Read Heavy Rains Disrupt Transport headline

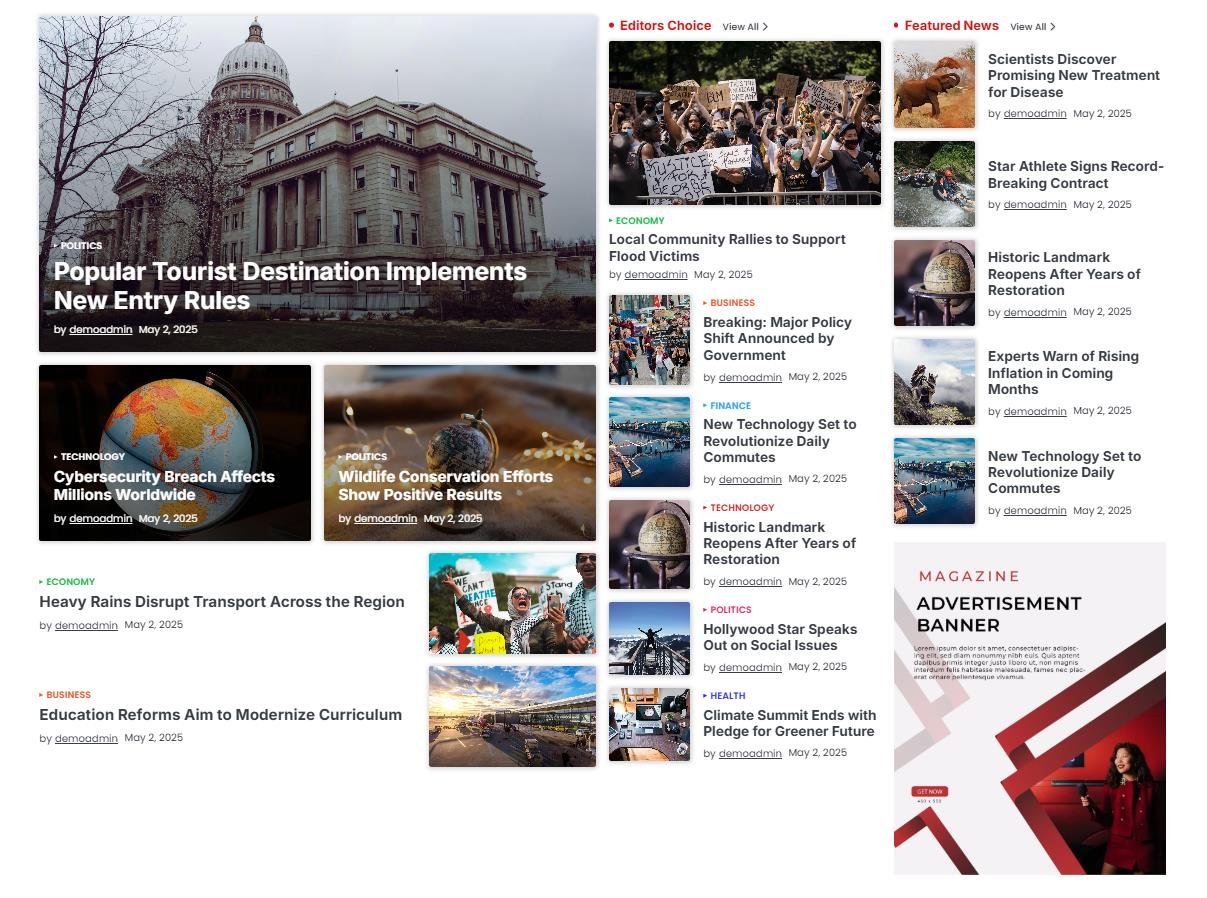222,602
